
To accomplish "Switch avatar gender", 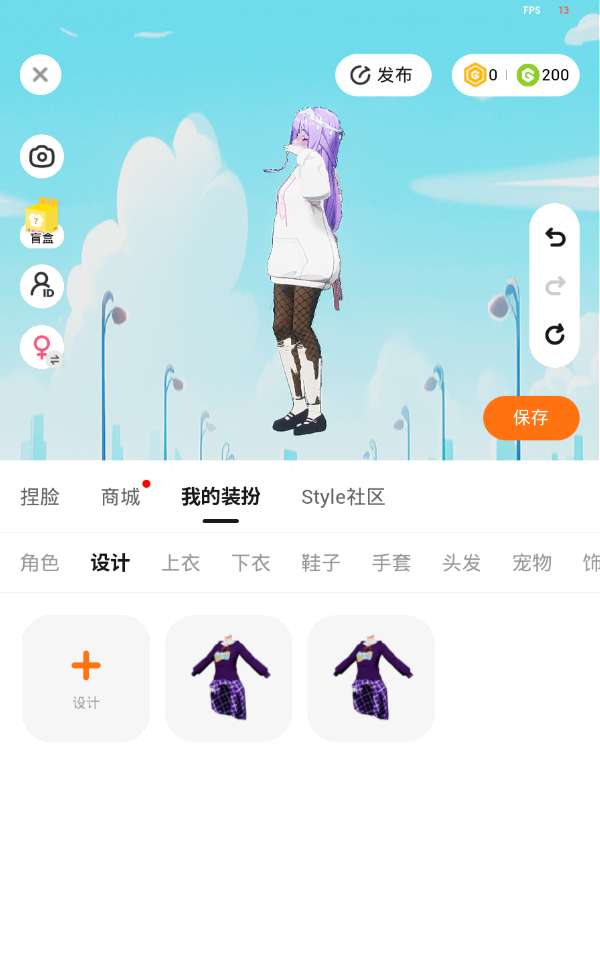I will pos(42,347).
